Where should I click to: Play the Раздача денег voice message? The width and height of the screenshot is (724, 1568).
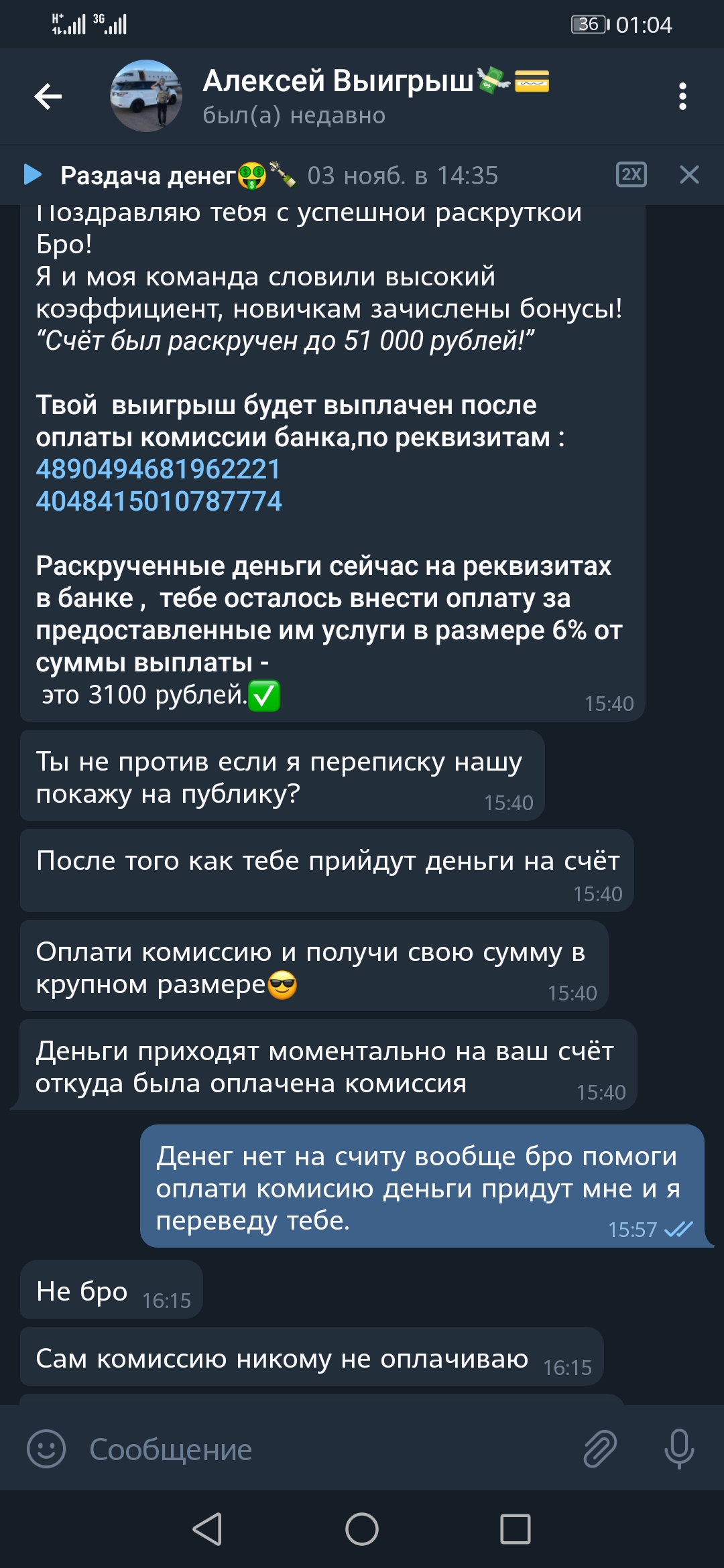point(32,174)
